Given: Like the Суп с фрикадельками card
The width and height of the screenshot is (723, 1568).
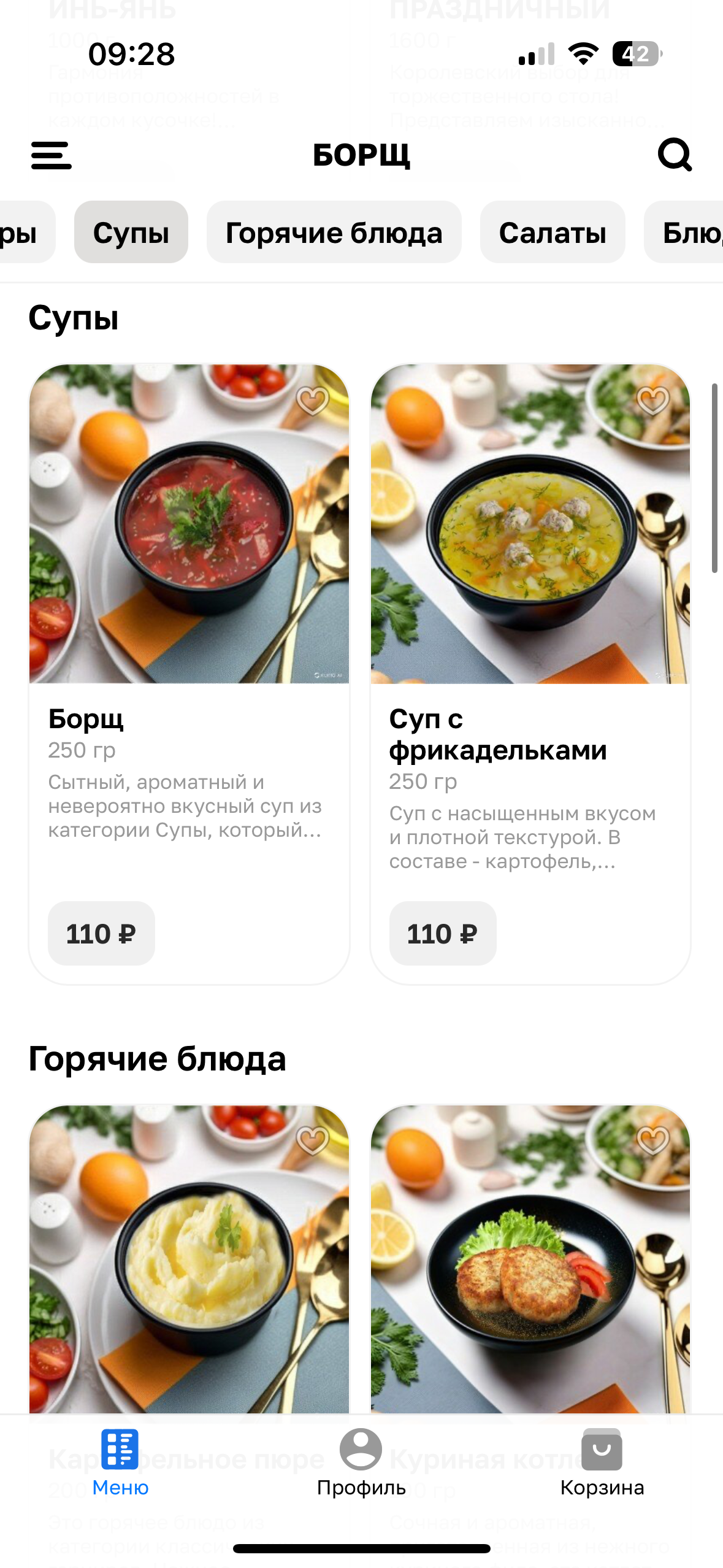Looking at the screenshot, I should coord(653,401).
